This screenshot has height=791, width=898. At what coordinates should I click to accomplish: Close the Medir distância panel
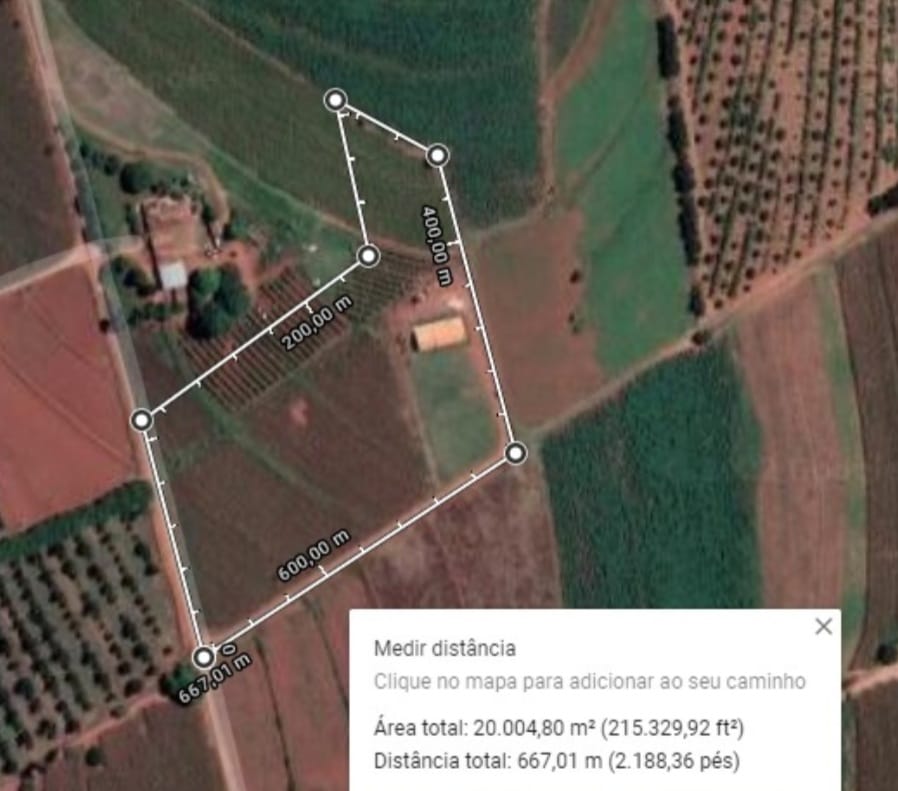823,627
